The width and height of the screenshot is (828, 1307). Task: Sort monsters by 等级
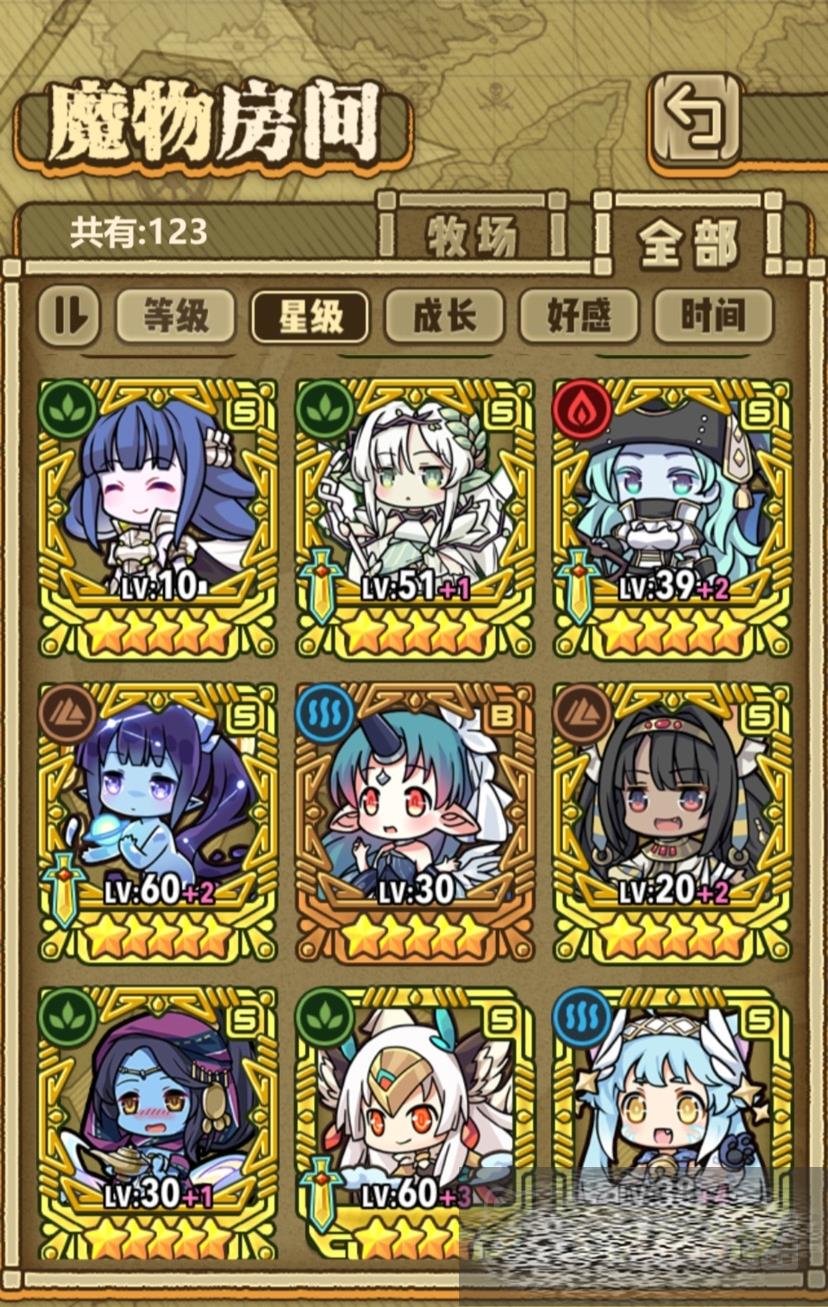click(x=176, y=317)
